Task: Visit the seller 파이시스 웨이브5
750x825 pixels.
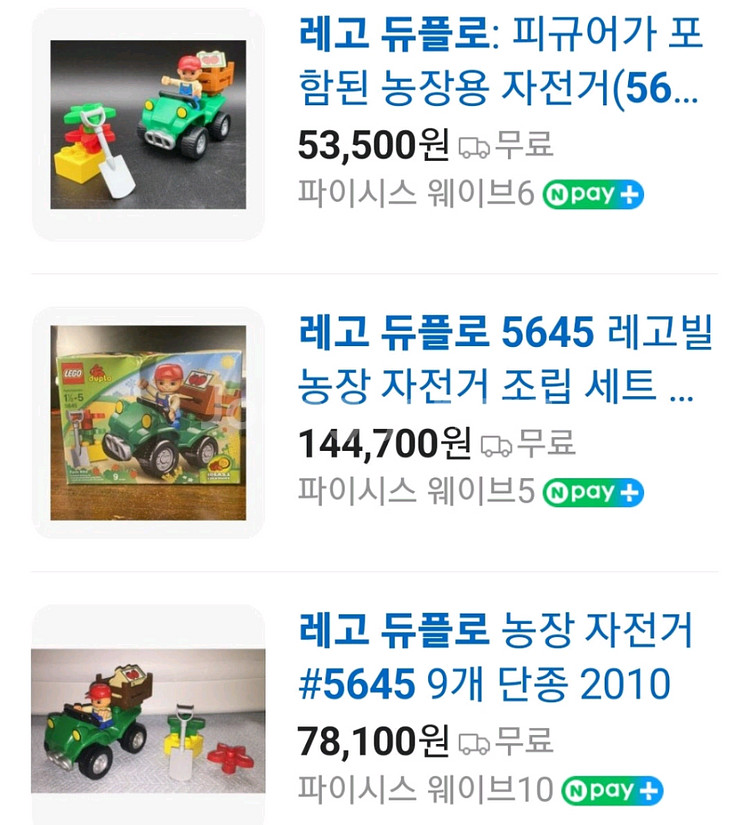Action: coord(416,492)
